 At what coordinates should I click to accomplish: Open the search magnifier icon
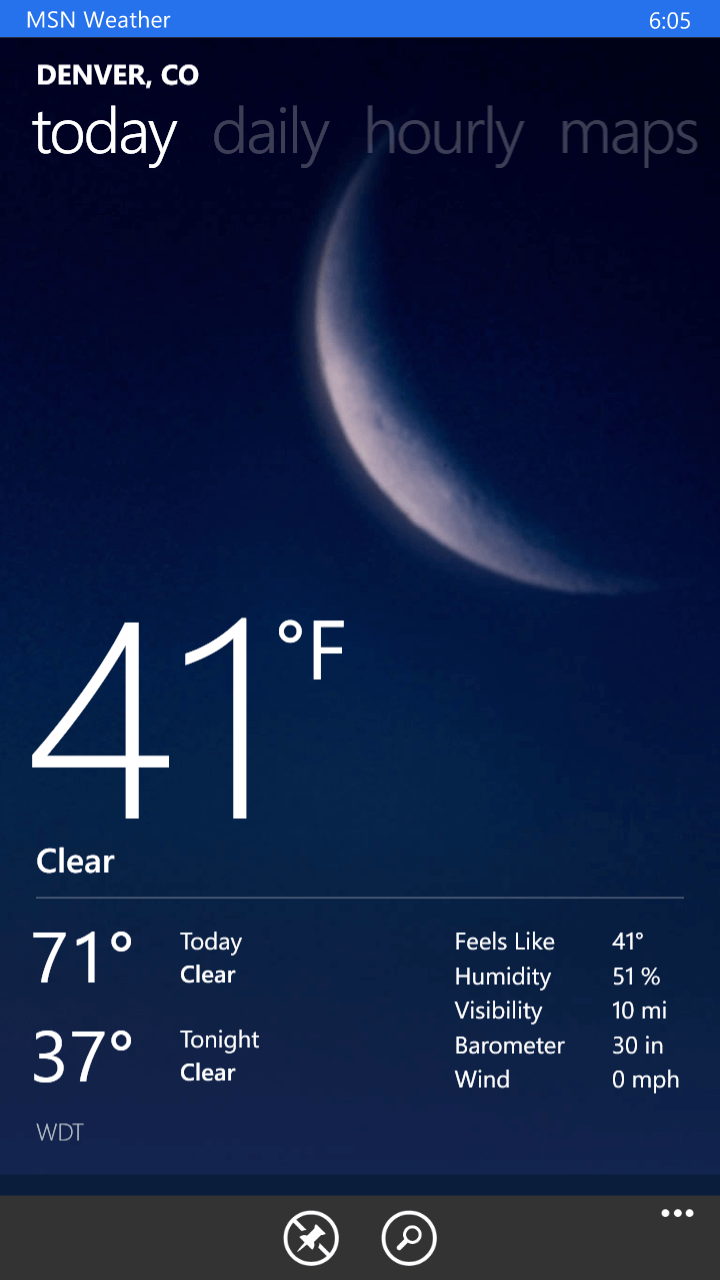coord(409,1239)
